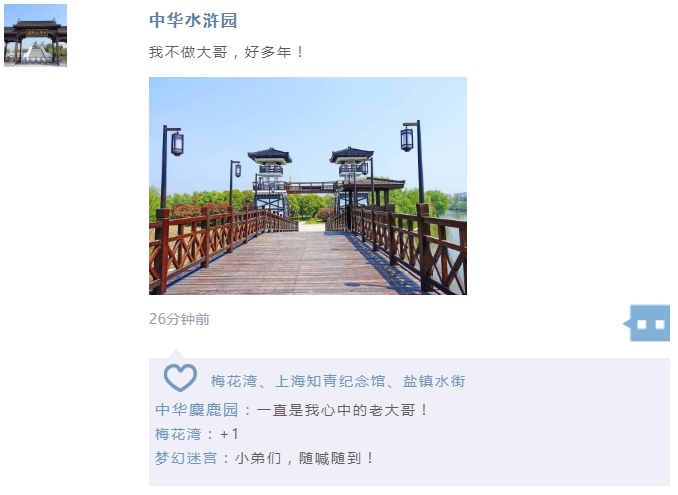View the wooden bridge photo full screen

308,186
